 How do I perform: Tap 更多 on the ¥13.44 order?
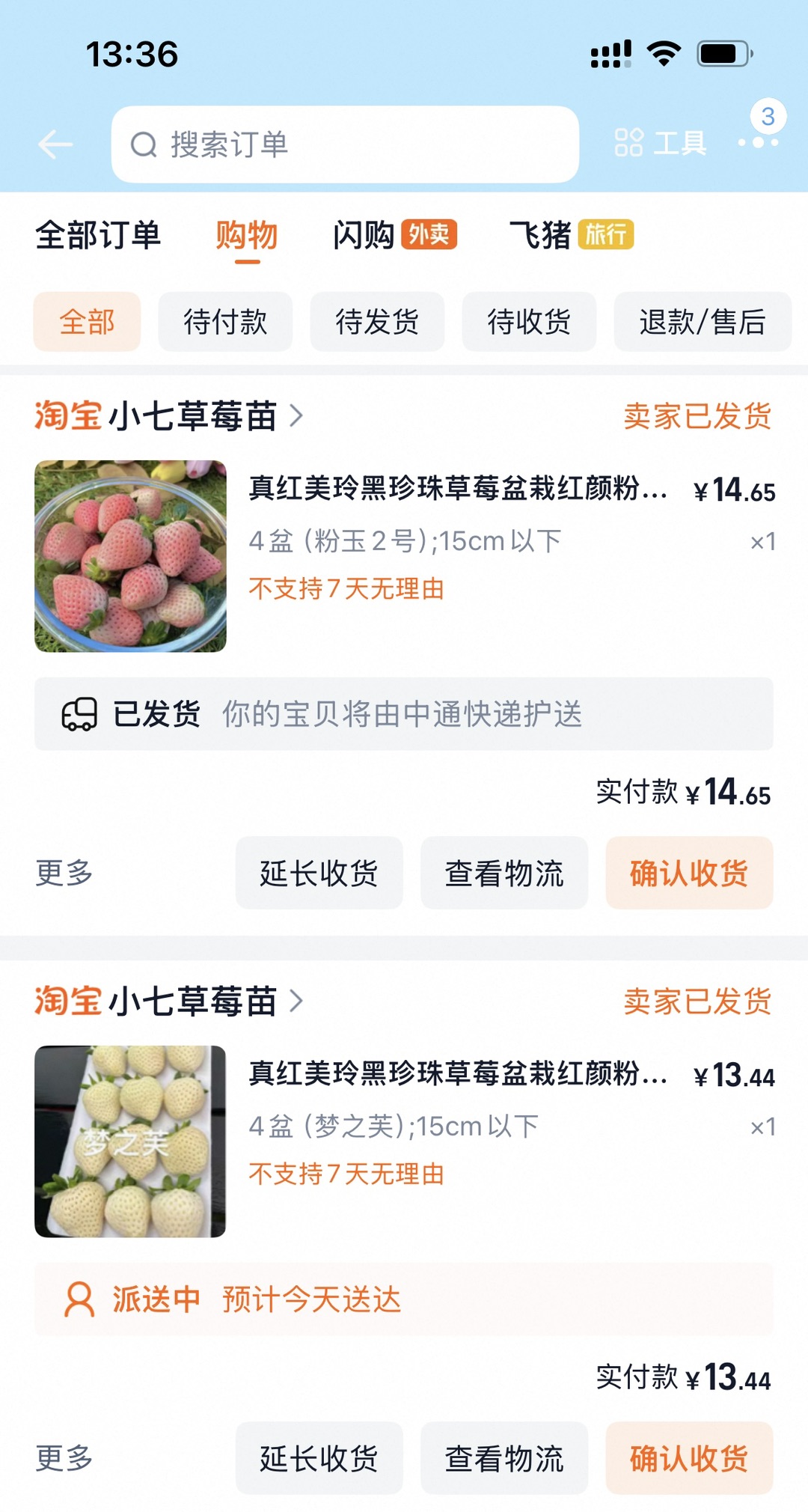click(64, 1458)
